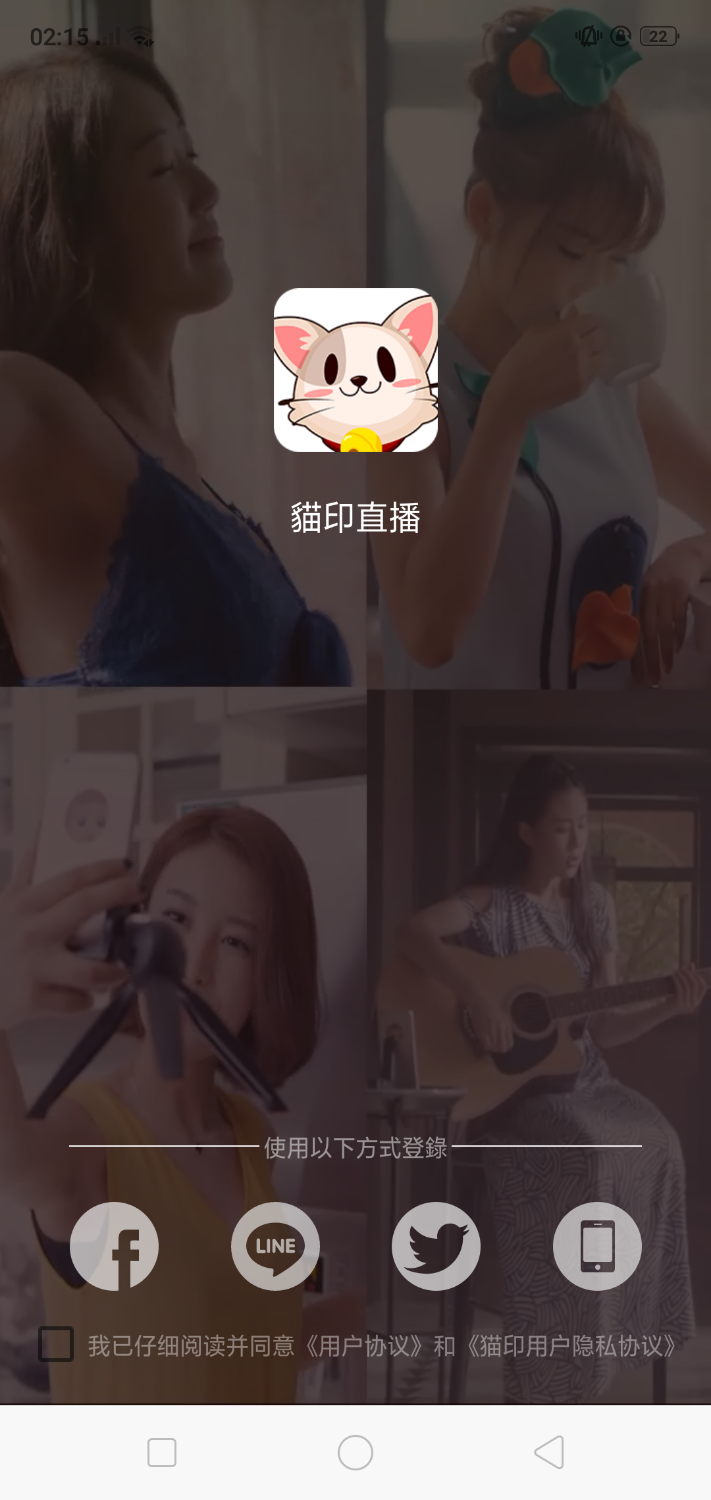The image size is (711, 1500).
Task: Go back using system back button
Action: point(548,1452)
